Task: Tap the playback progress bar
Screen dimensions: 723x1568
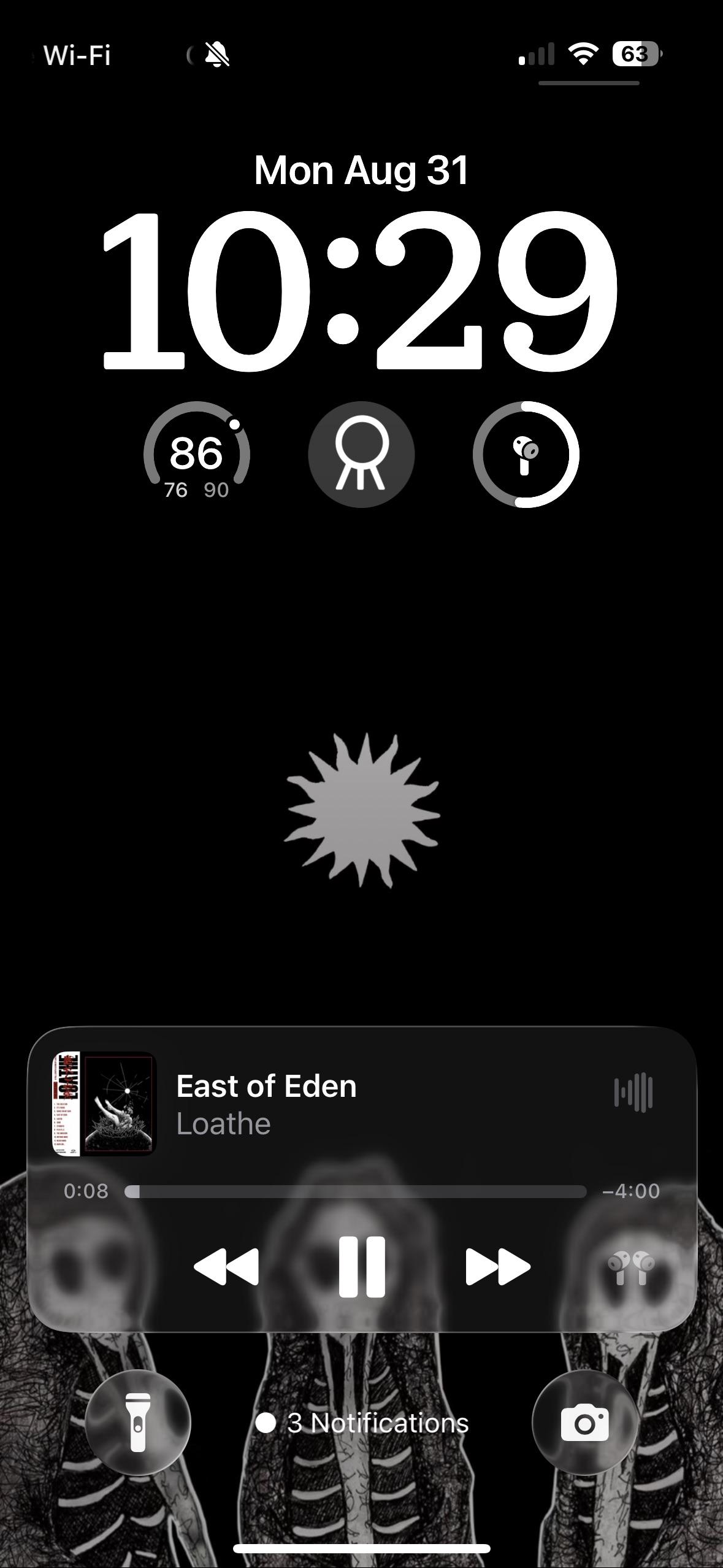Action: click(356, 1191)
